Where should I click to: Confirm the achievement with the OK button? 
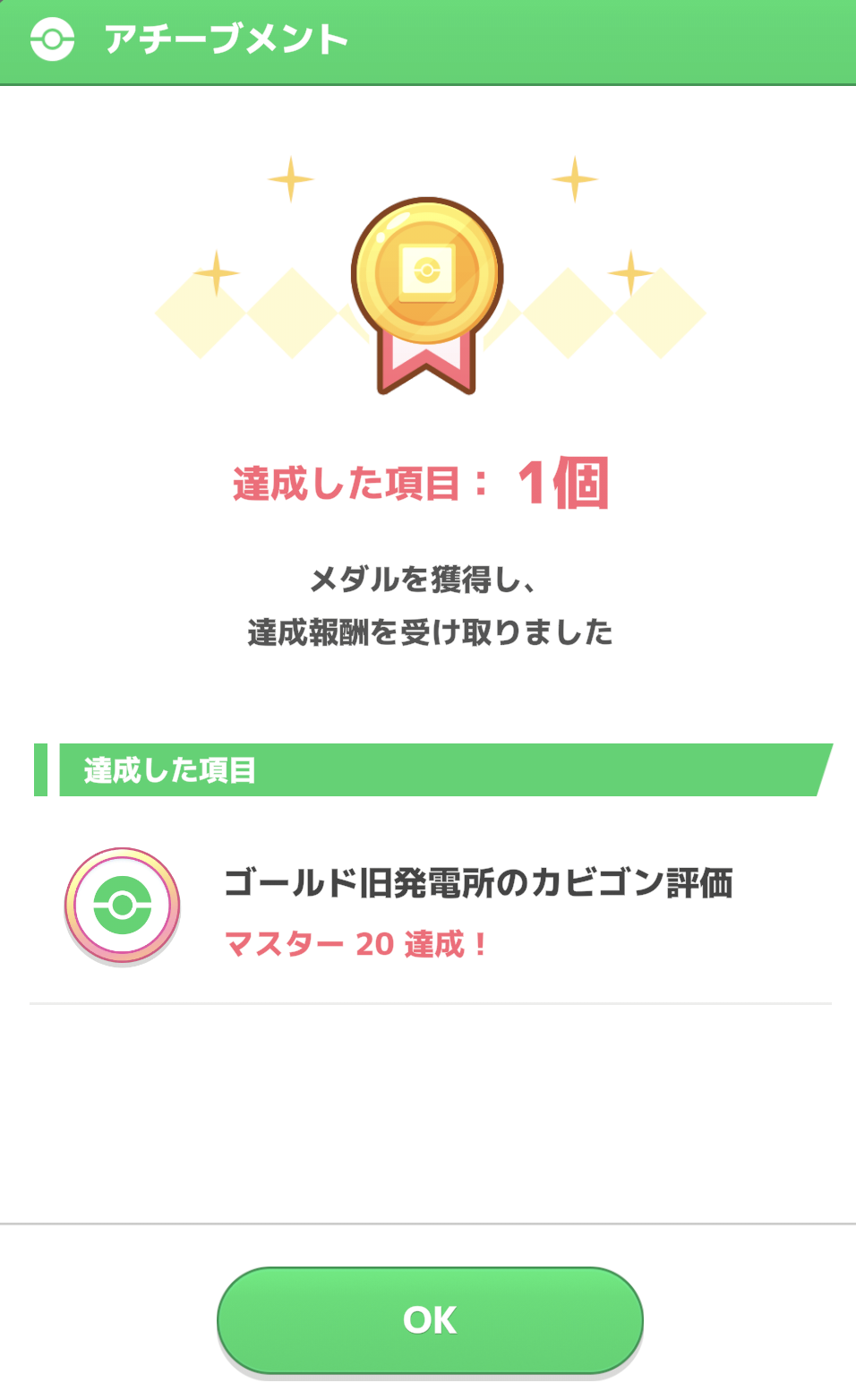[x=430, y=1319]
